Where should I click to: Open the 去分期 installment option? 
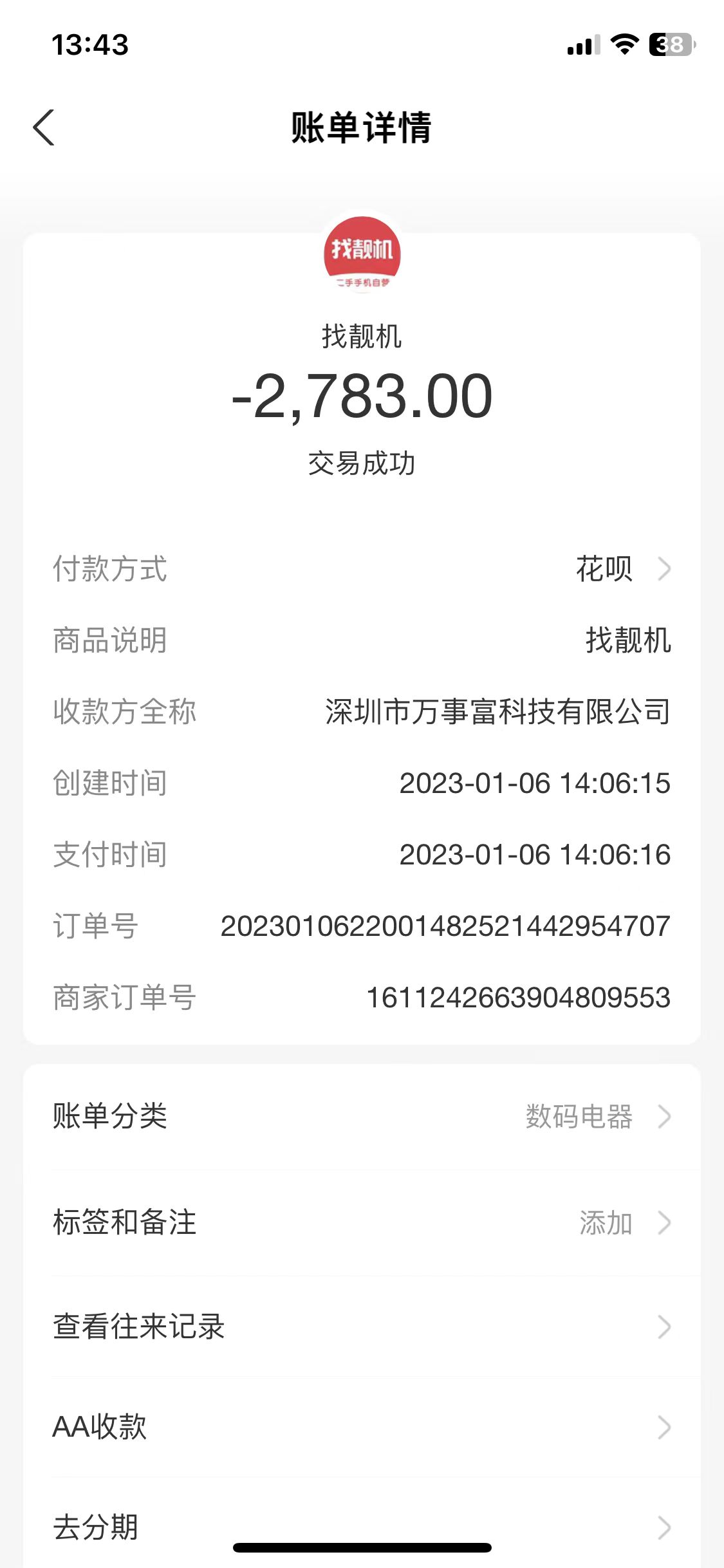[362, 1527]
